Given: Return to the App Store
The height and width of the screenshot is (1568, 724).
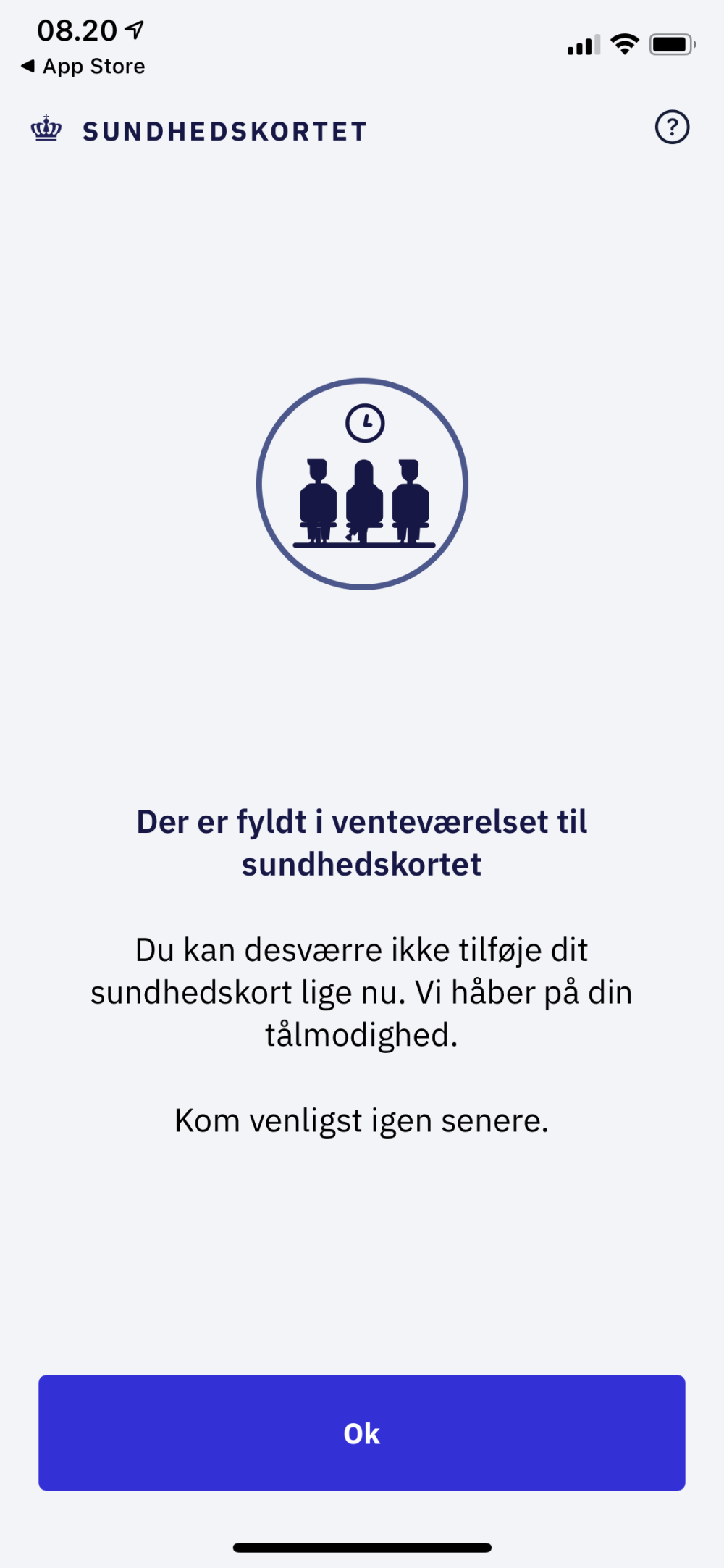Looking at the screenshot, I should 83,67.
